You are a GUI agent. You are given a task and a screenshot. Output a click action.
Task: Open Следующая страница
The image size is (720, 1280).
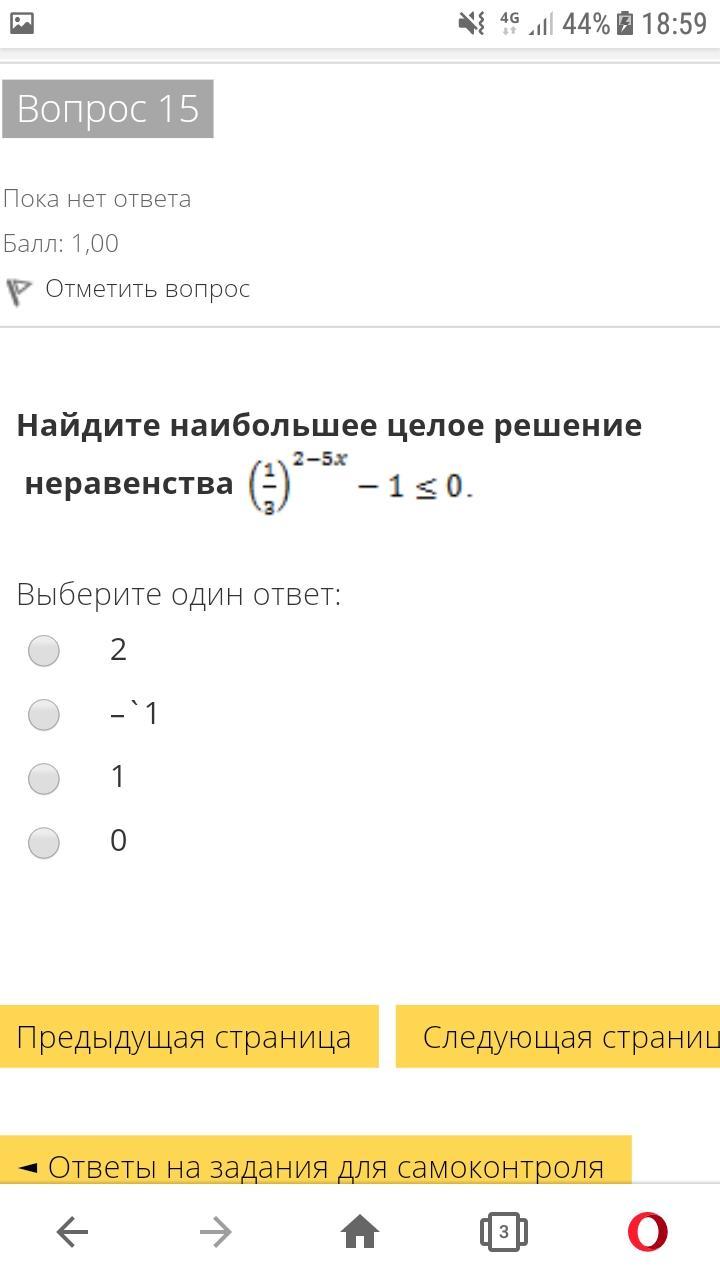558,1037
